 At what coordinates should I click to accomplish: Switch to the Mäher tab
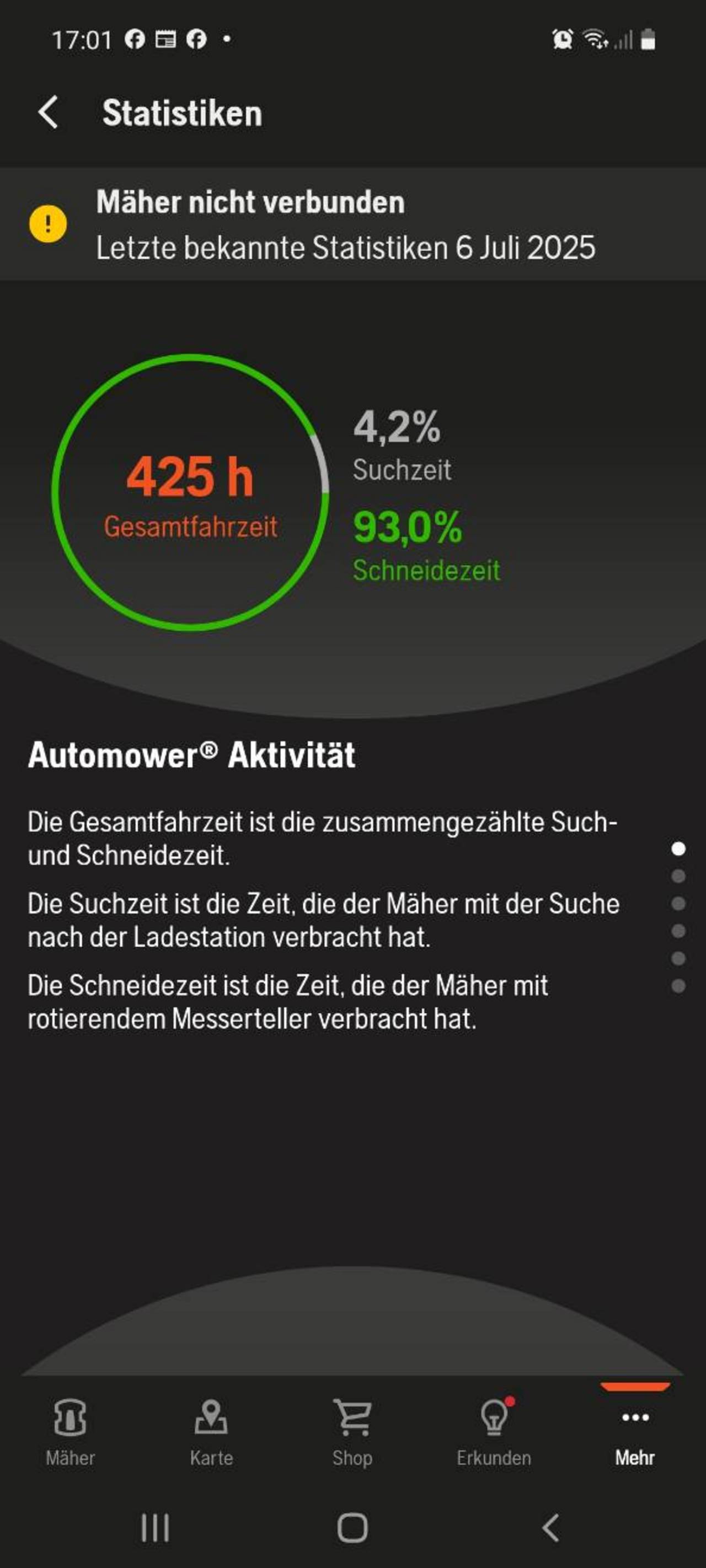tap(70, 1433)
